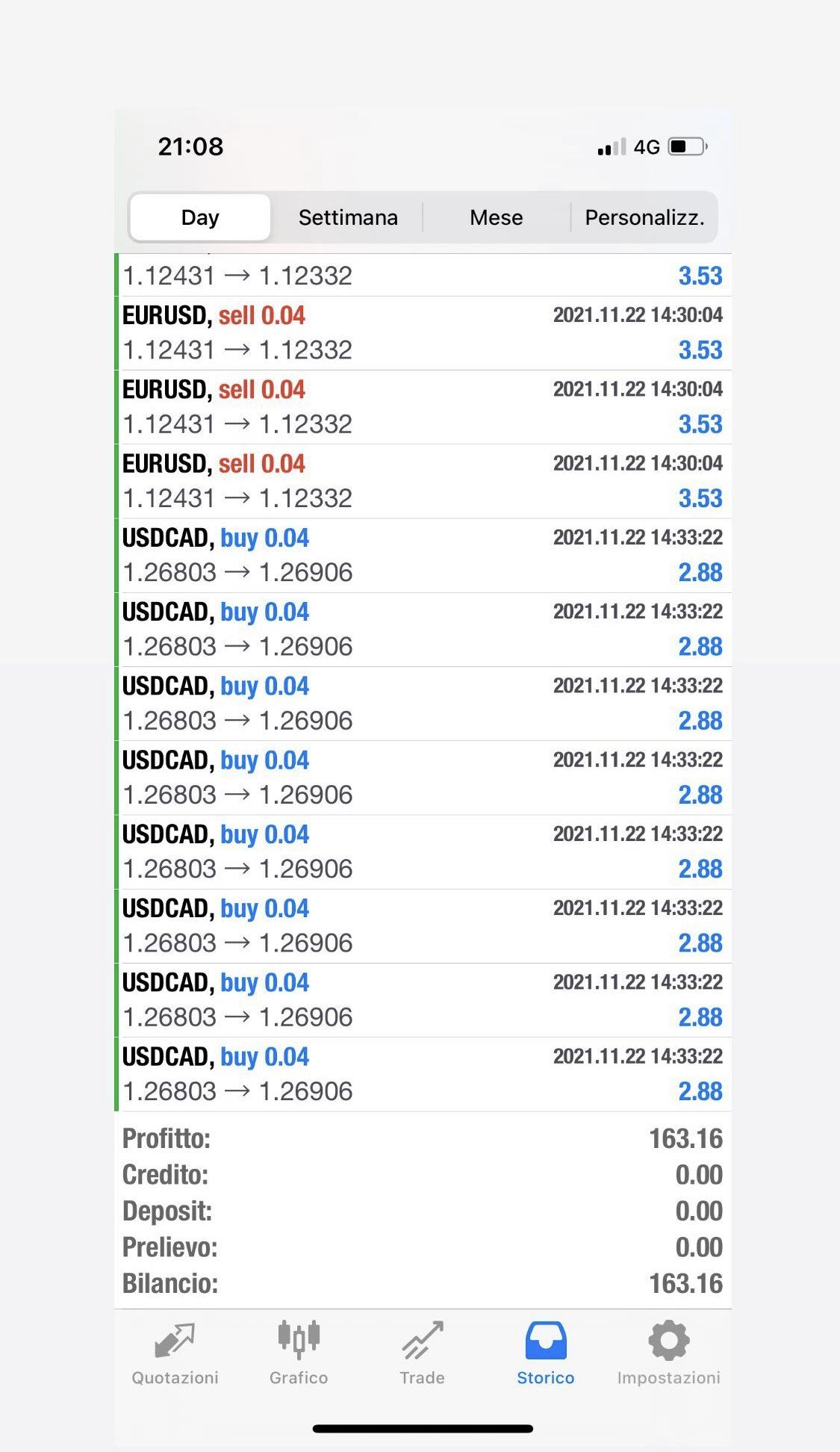Tap the Storico tab
This screenshot has width=840, height=1452.
tap(546, 1353)
